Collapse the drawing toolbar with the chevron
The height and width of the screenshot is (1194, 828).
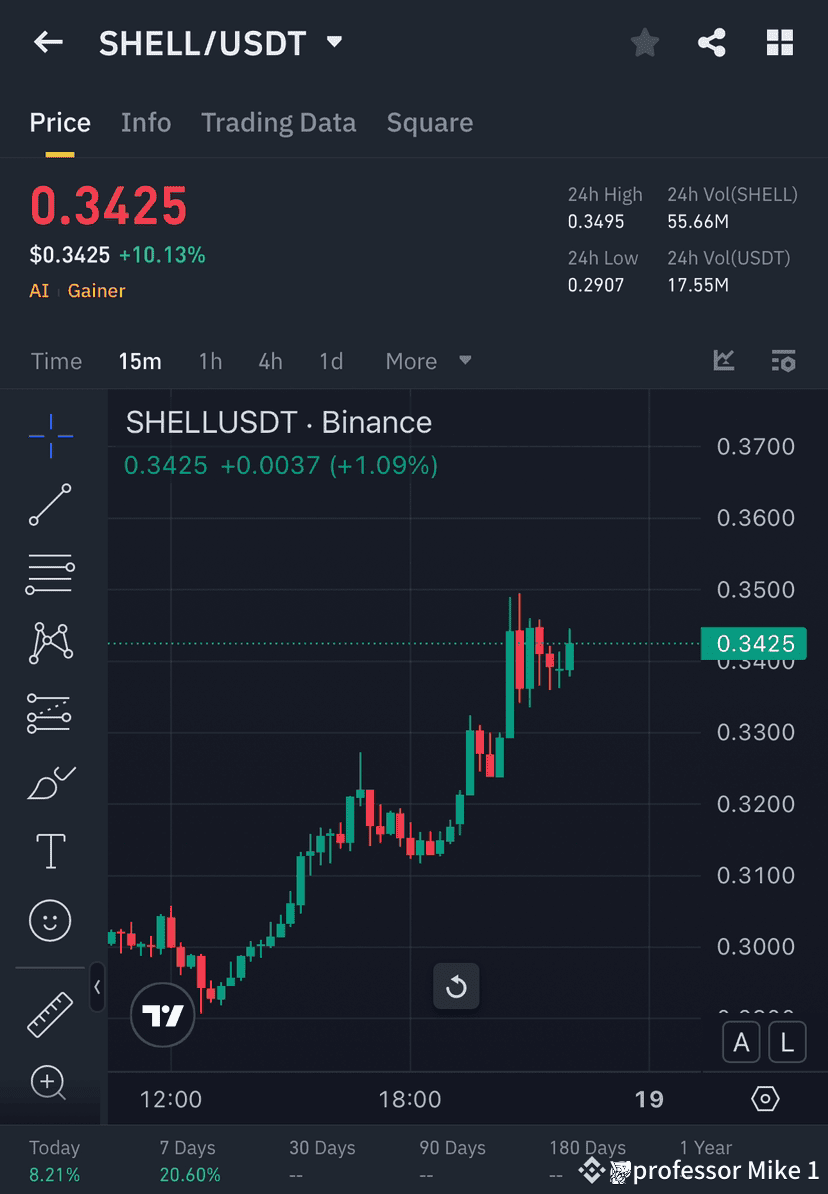click(x=98, y=988)
